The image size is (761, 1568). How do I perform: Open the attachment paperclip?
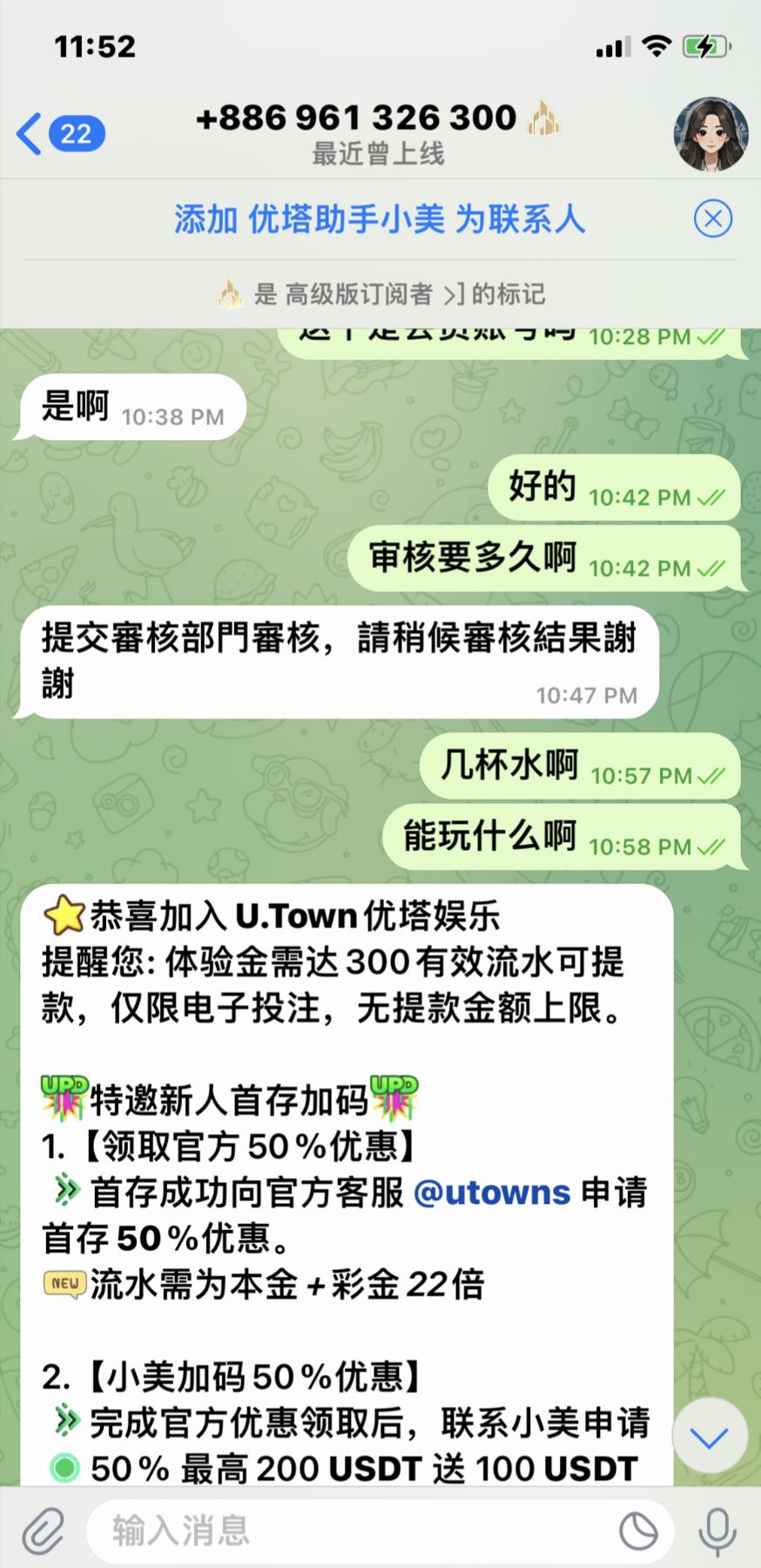43,1531
